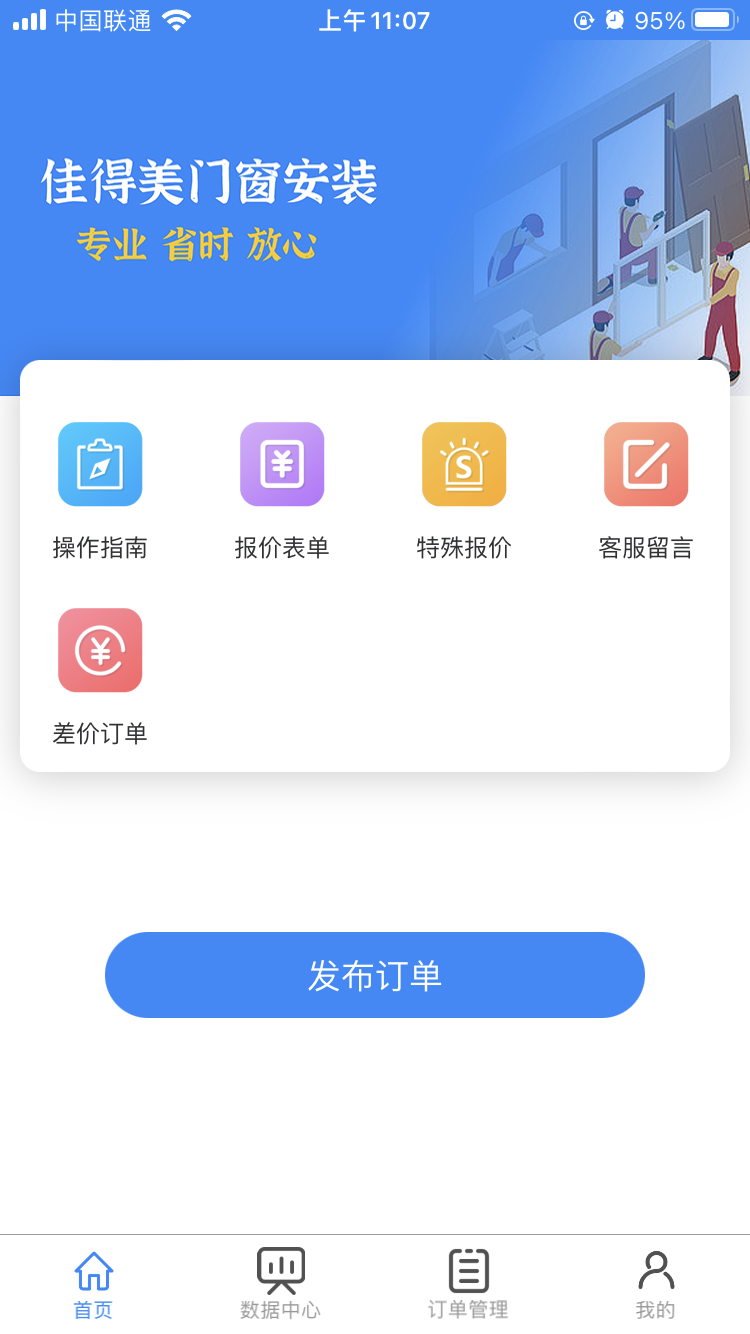Switch to the 数据中心 tab
750x1334 pixels.
coord(281,1308)
